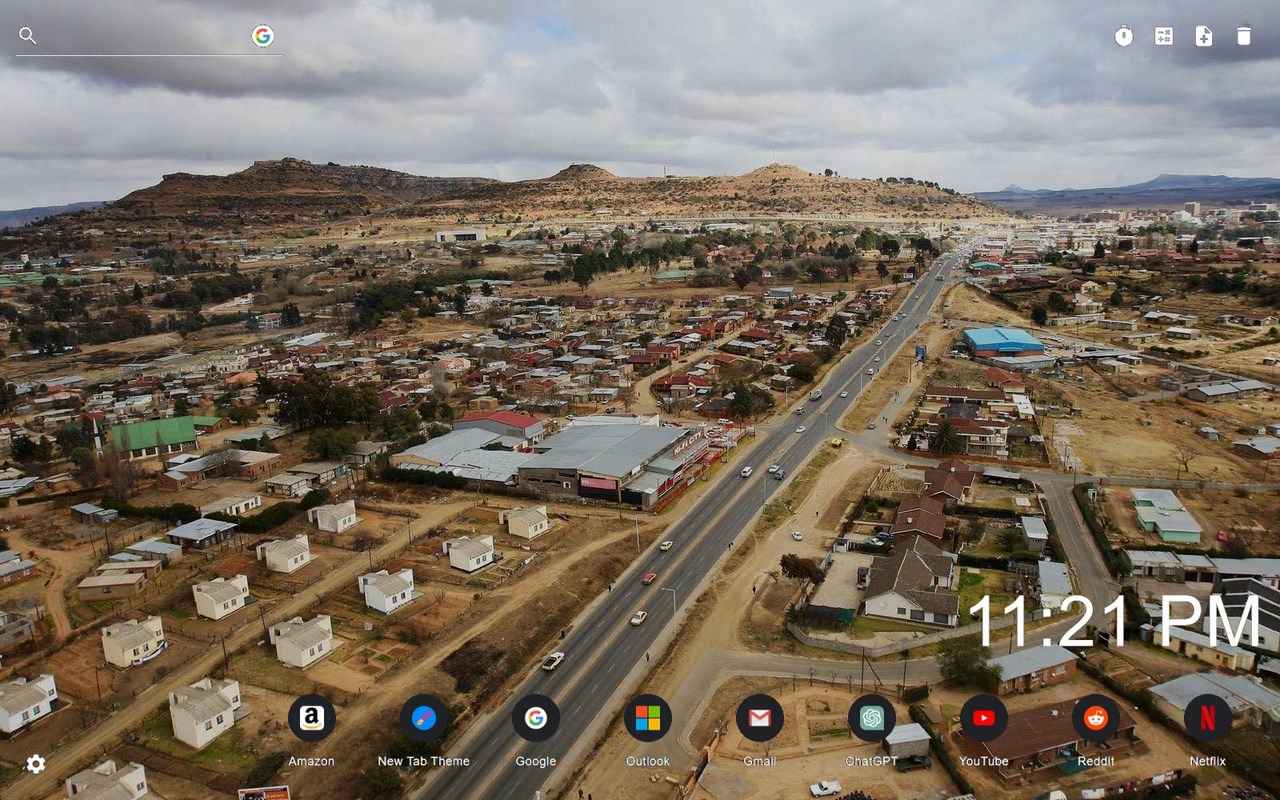Image resolution: width=1280 pixels, height=800 pixels.
Task: Tap the trash bin icon
Action: pos(1244,36)
